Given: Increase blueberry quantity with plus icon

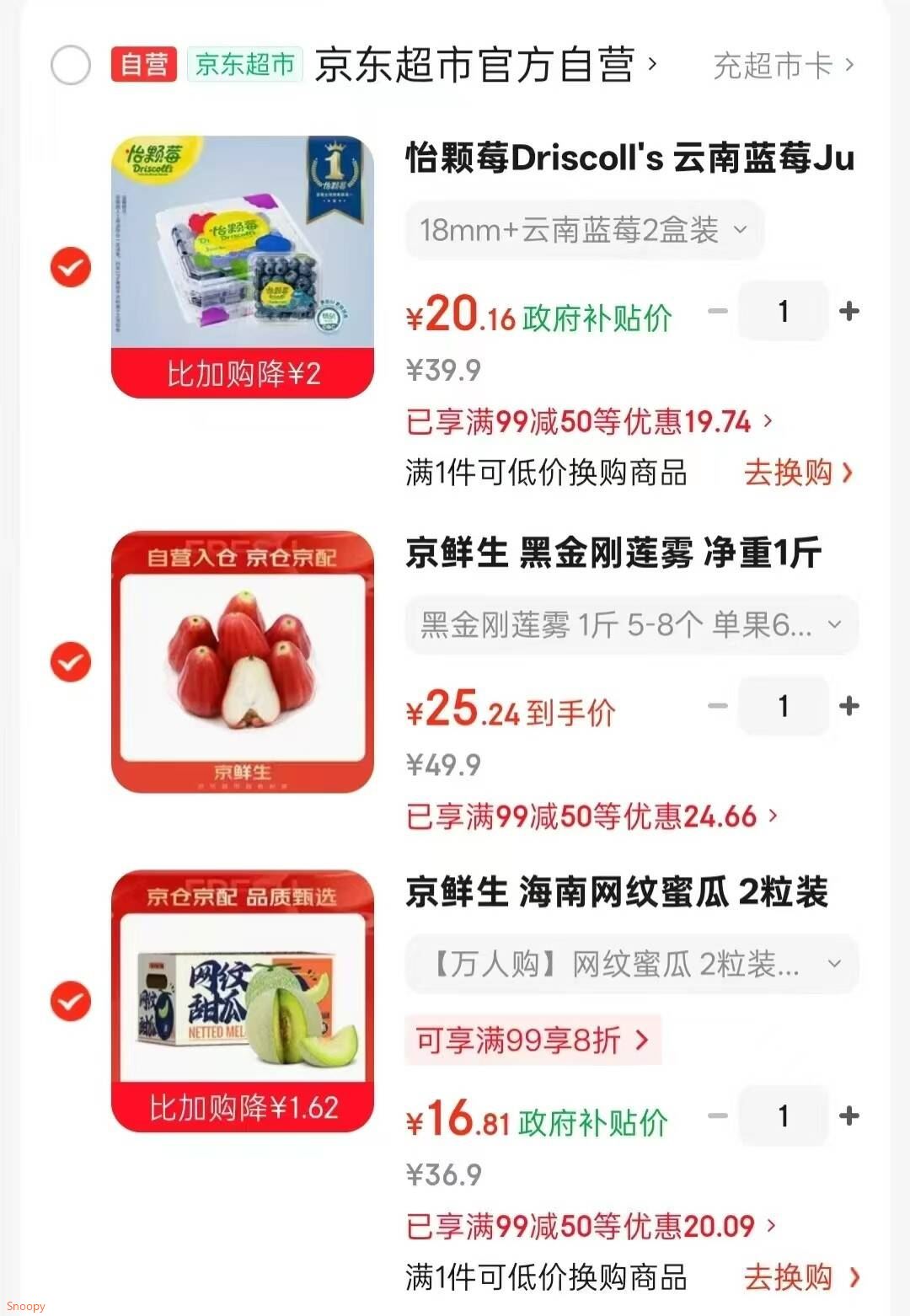Looking at the screenshot, I should (x=849, y=311).
